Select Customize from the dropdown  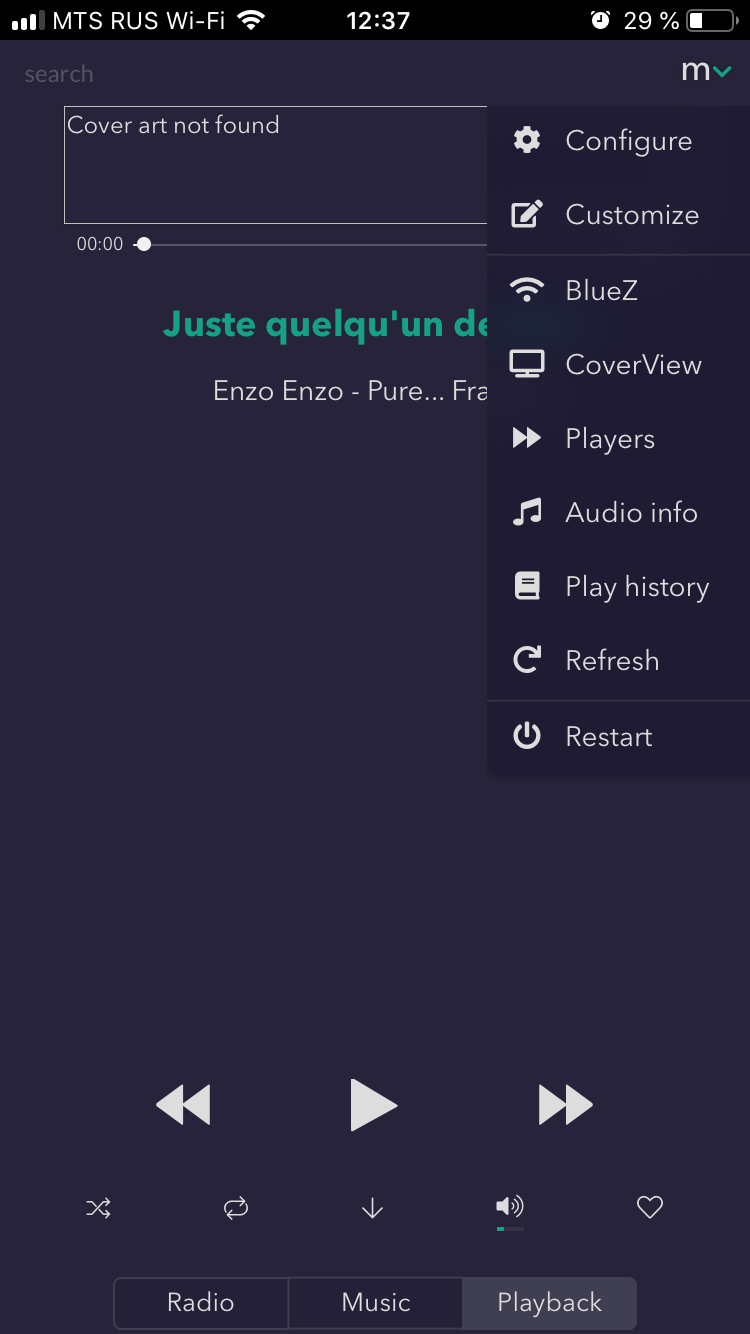tap(618, 215)
